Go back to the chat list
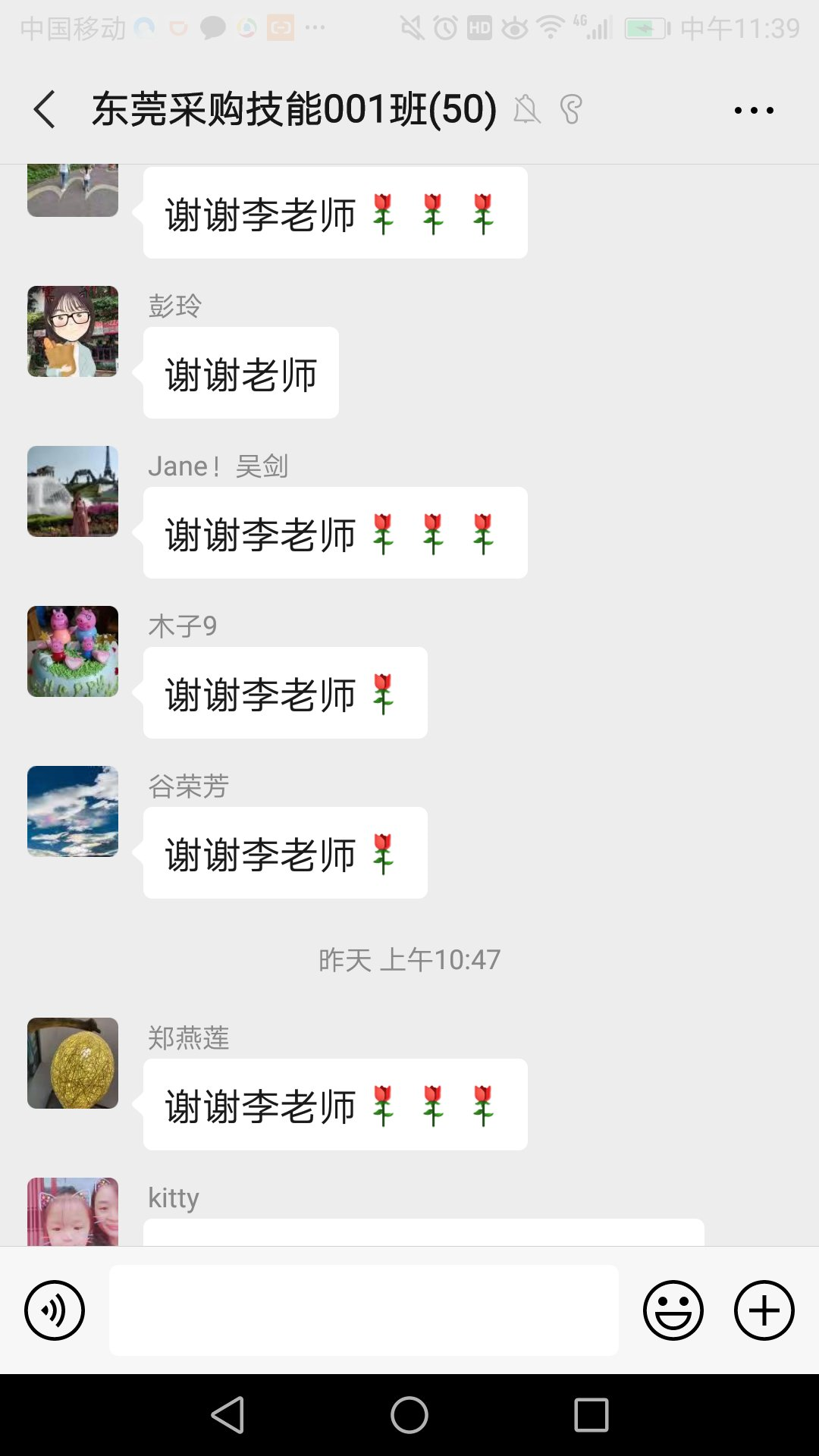The image size is (819, 1456). point(45,109)
